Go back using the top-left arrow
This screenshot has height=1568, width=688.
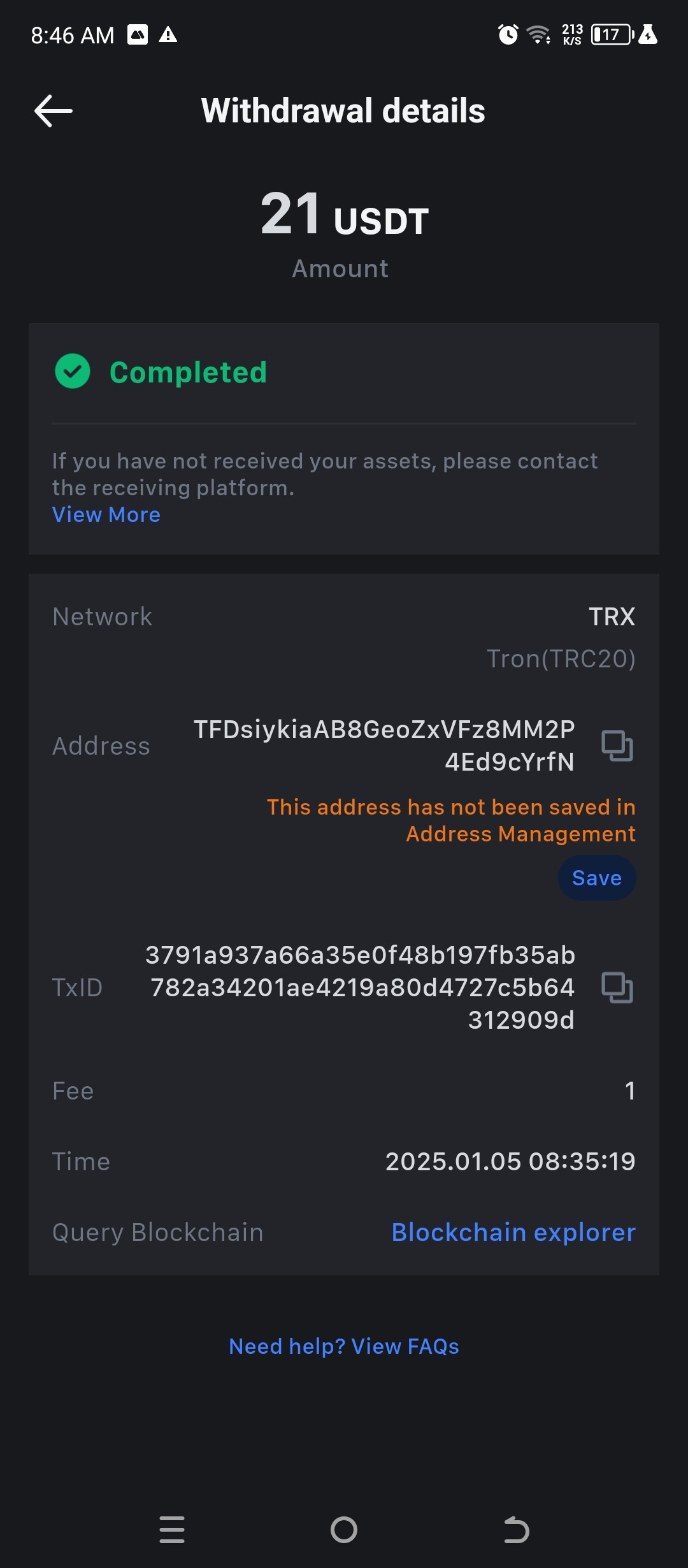coord(54,111)
